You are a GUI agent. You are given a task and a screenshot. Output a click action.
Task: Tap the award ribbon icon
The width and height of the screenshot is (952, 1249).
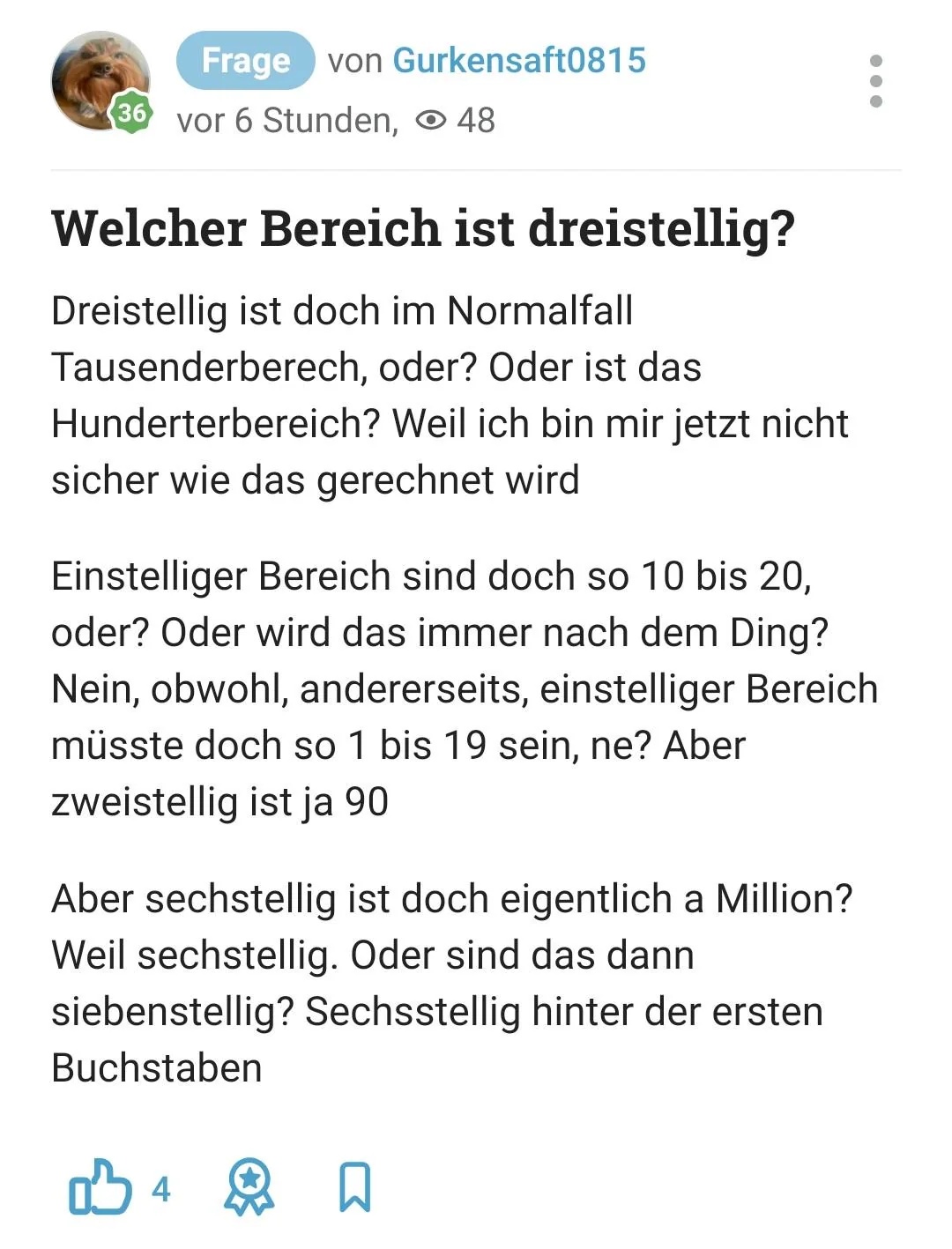click(x=249, y=1187)
